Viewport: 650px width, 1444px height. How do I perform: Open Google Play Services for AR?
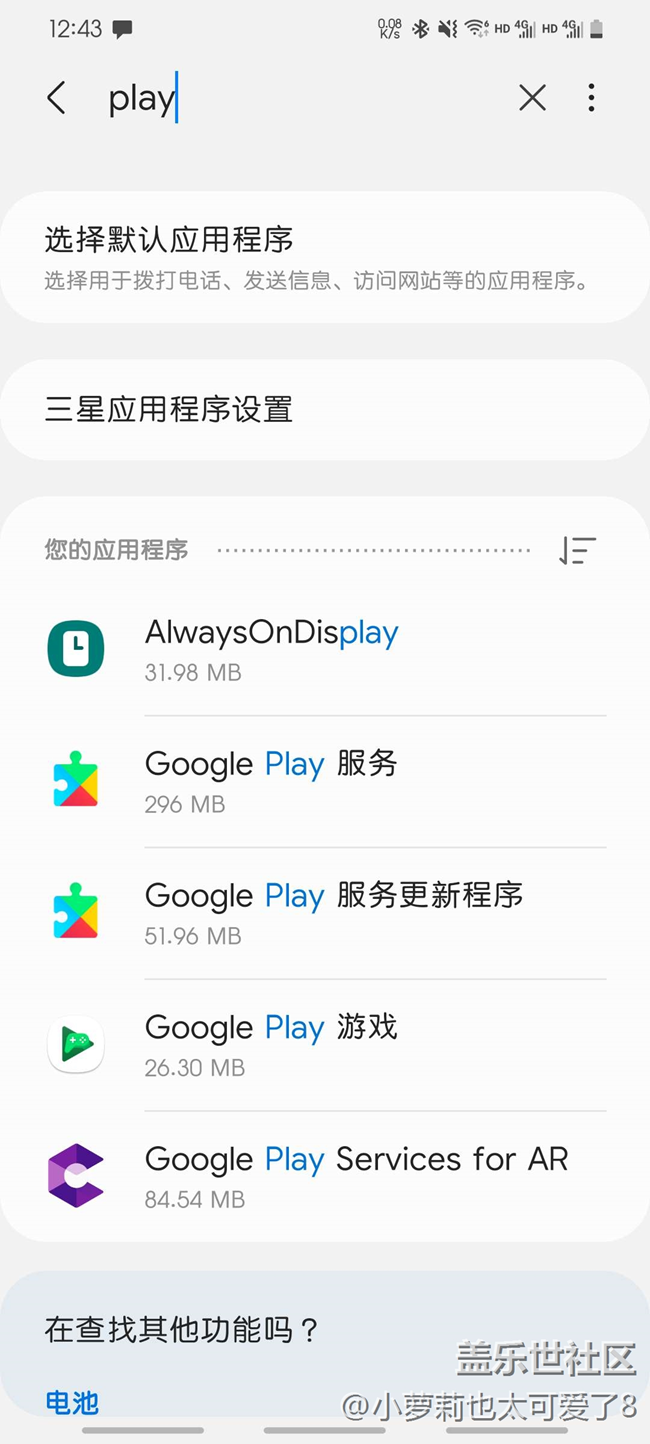325,1177
